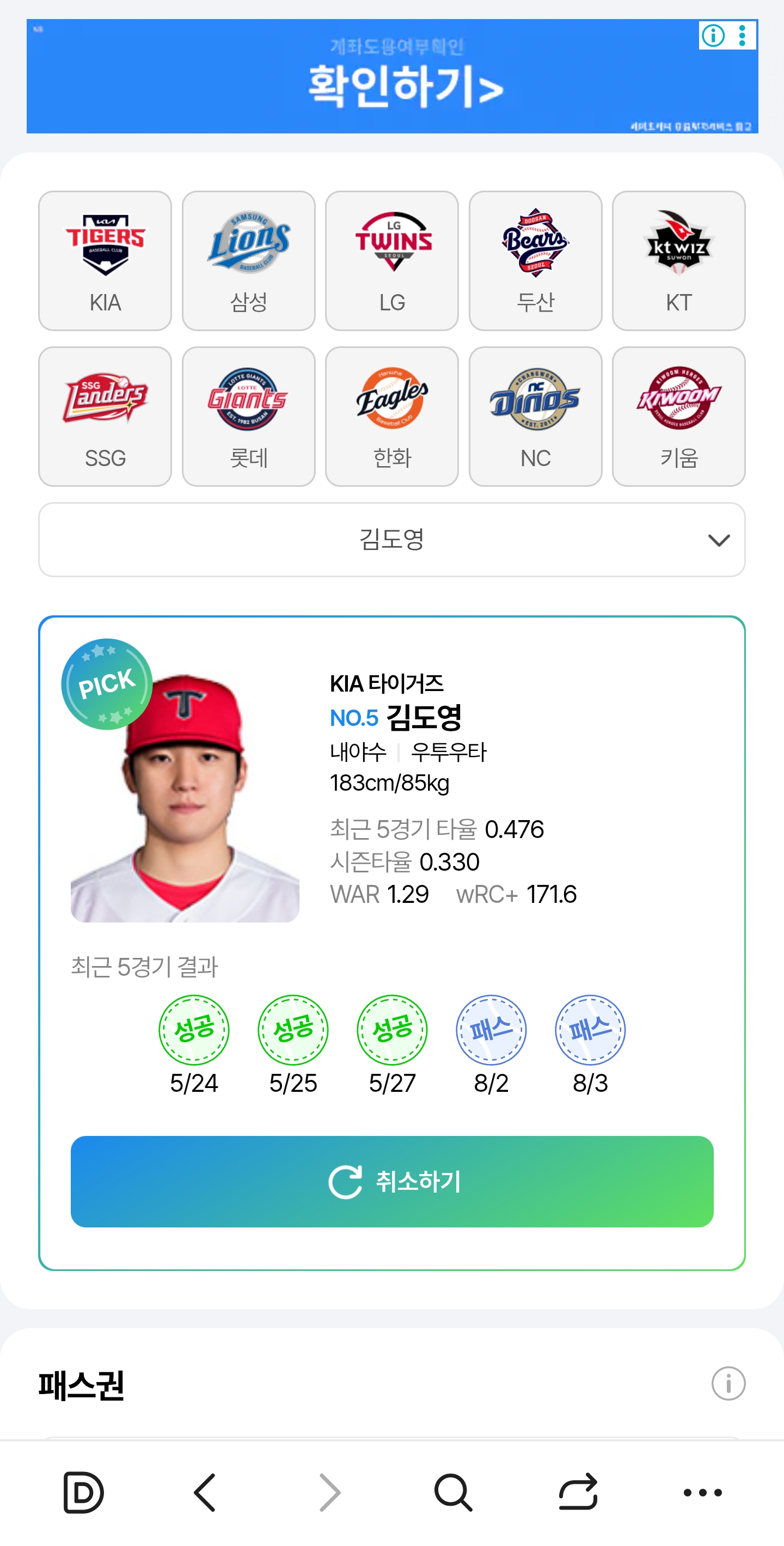Open search from the bottom toolbar
The width and height of the screenshot is (784, 1546).
pyautogui.click(x=453, y=1492)
